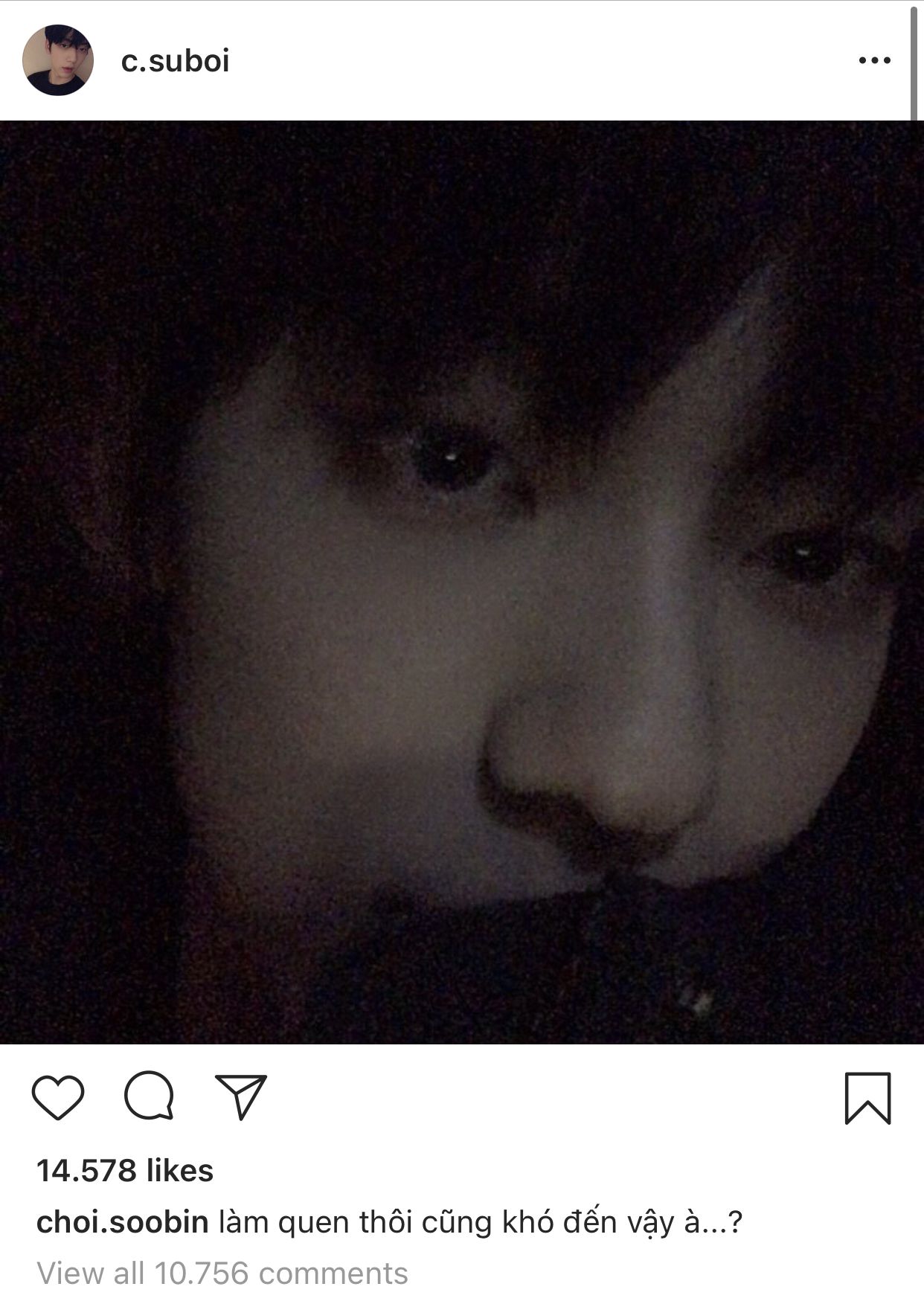Image resolution: width=924 pixels, height=1304 pixels.
Task: Open the dark selfie photo
Action: coord(462,582)
